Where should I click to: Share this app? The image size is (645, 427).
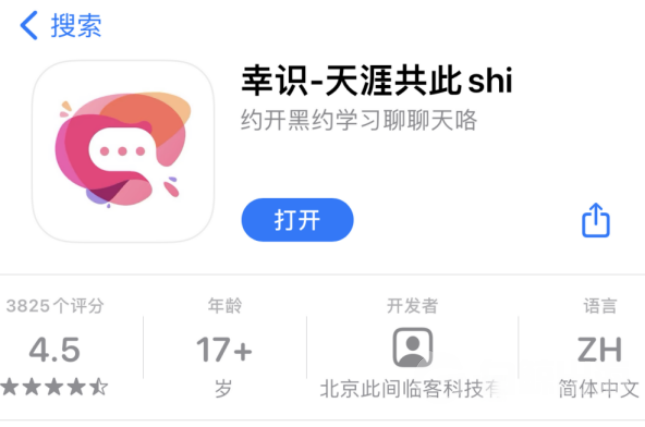[596, 220]
